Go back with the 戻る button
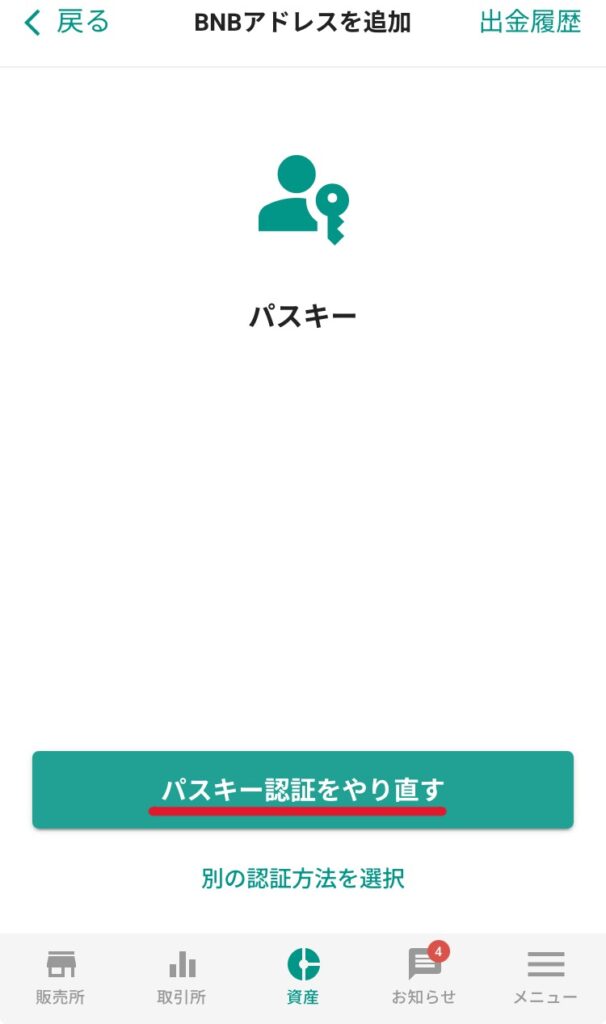Screen dimensions: 606x1024 [66, 23]
